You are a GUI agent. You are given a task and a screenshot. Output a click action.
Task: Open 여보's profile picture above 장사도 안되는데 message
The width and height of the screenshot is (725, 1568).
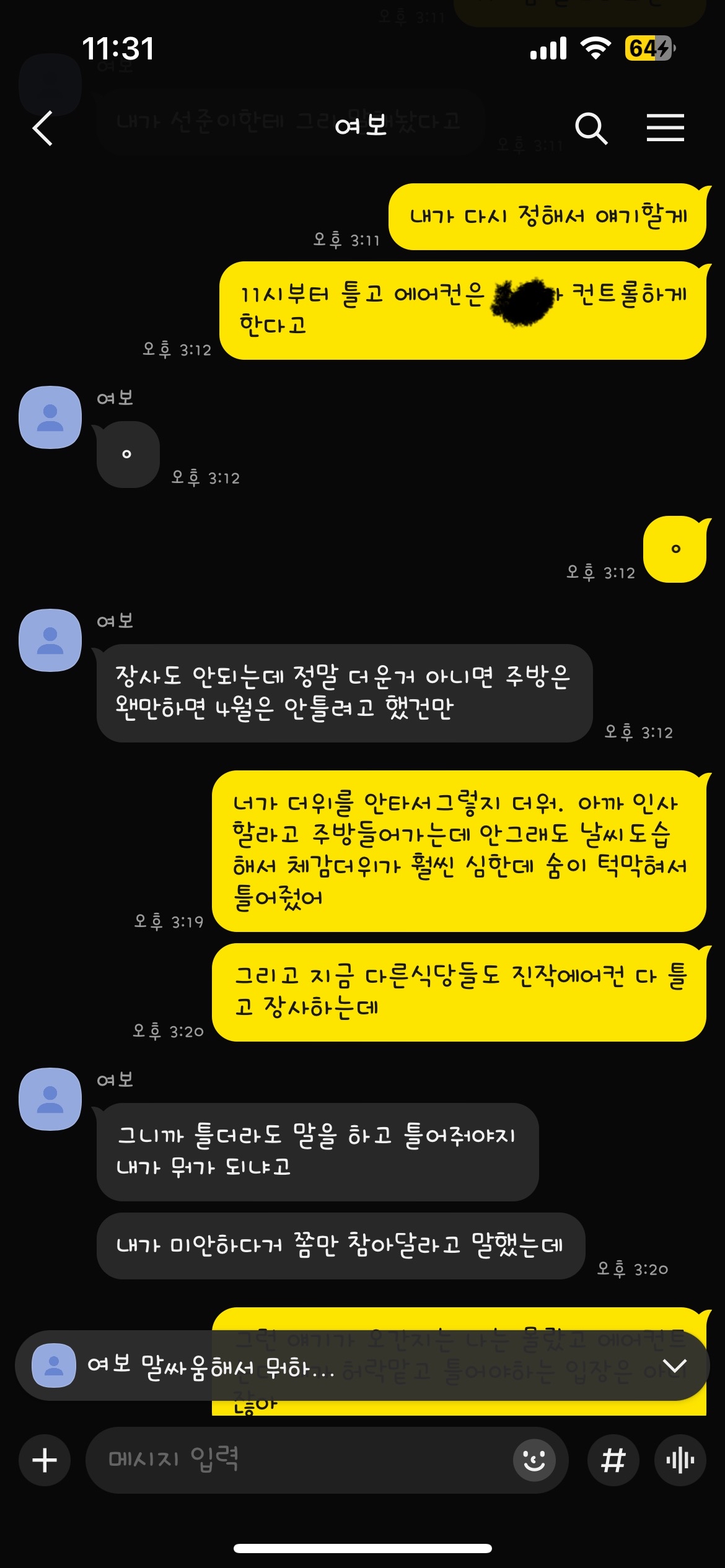[50, 640]
